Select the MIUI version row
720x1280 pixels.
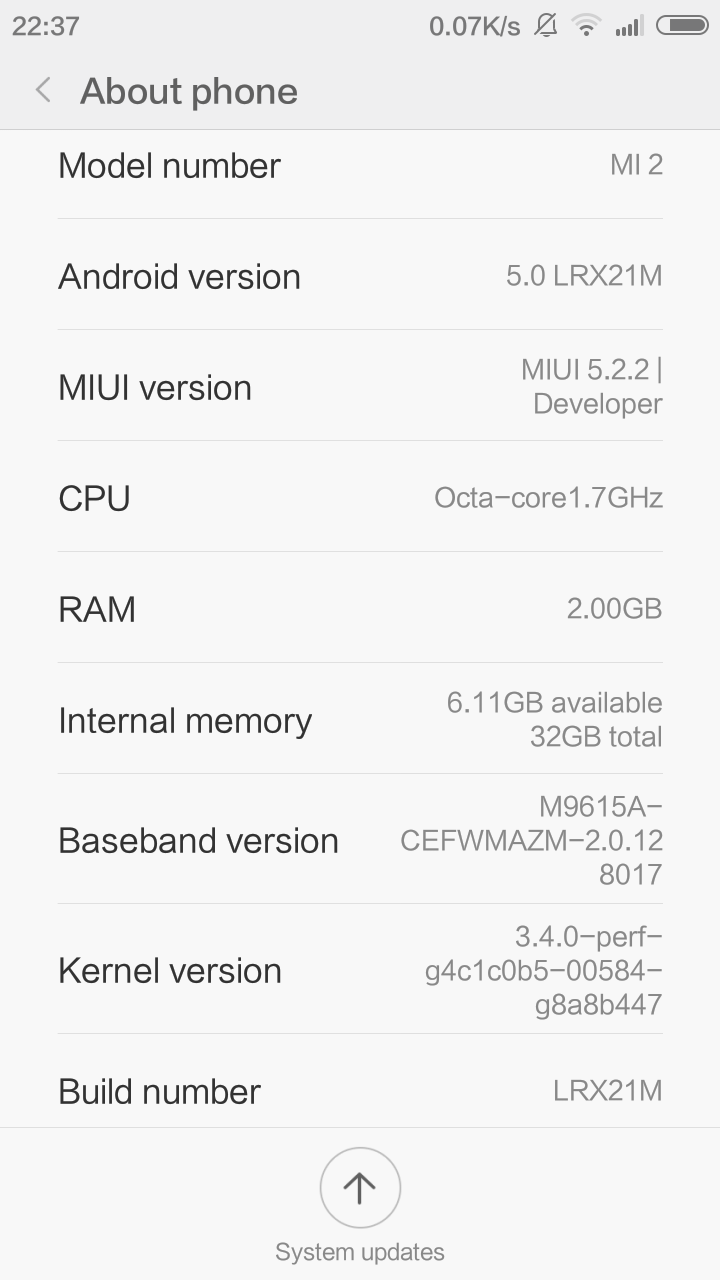point(360,386)
